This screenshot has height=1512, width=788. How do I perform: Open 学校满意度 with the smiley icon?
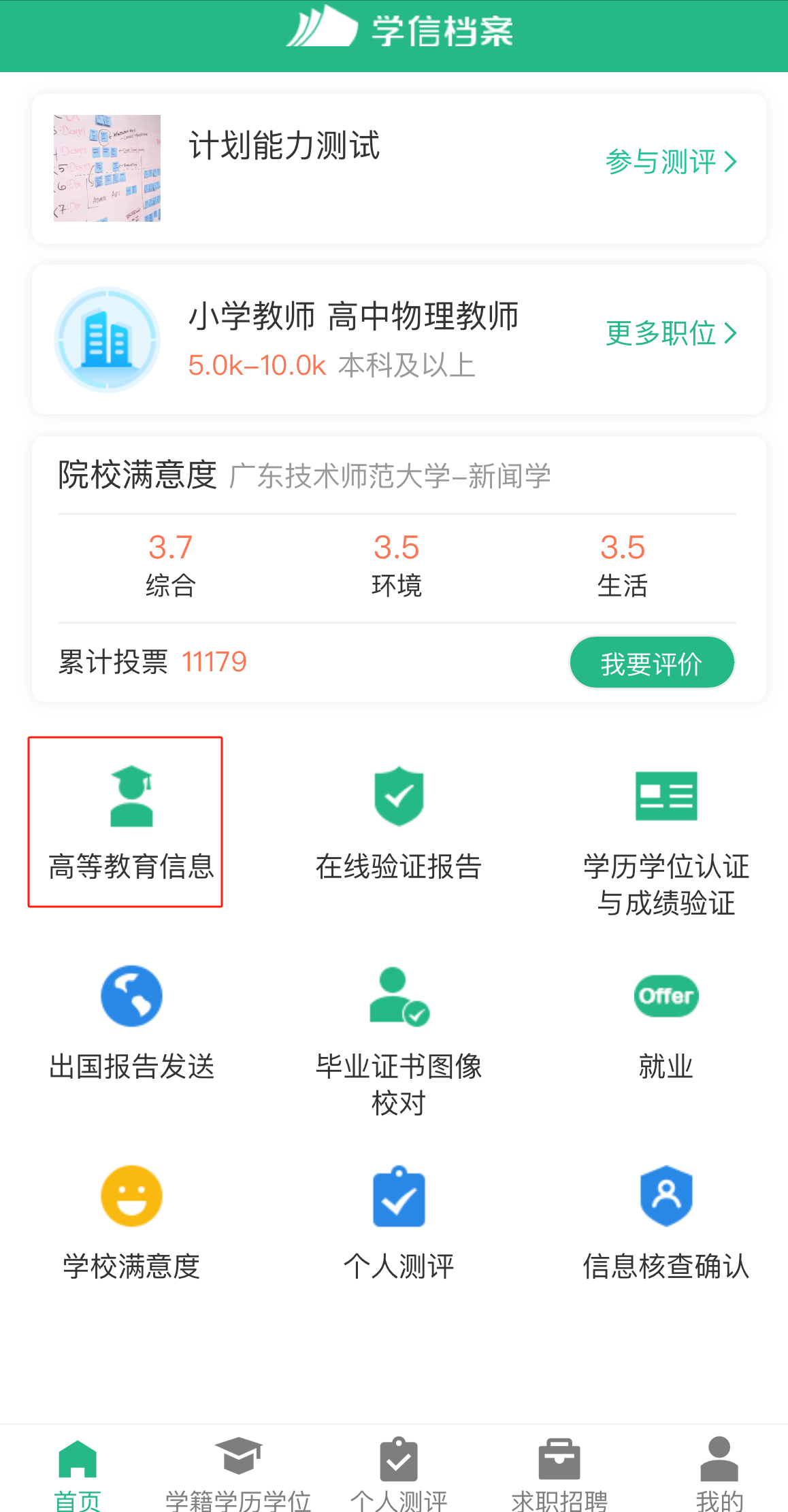click(x=131, y=1222)
